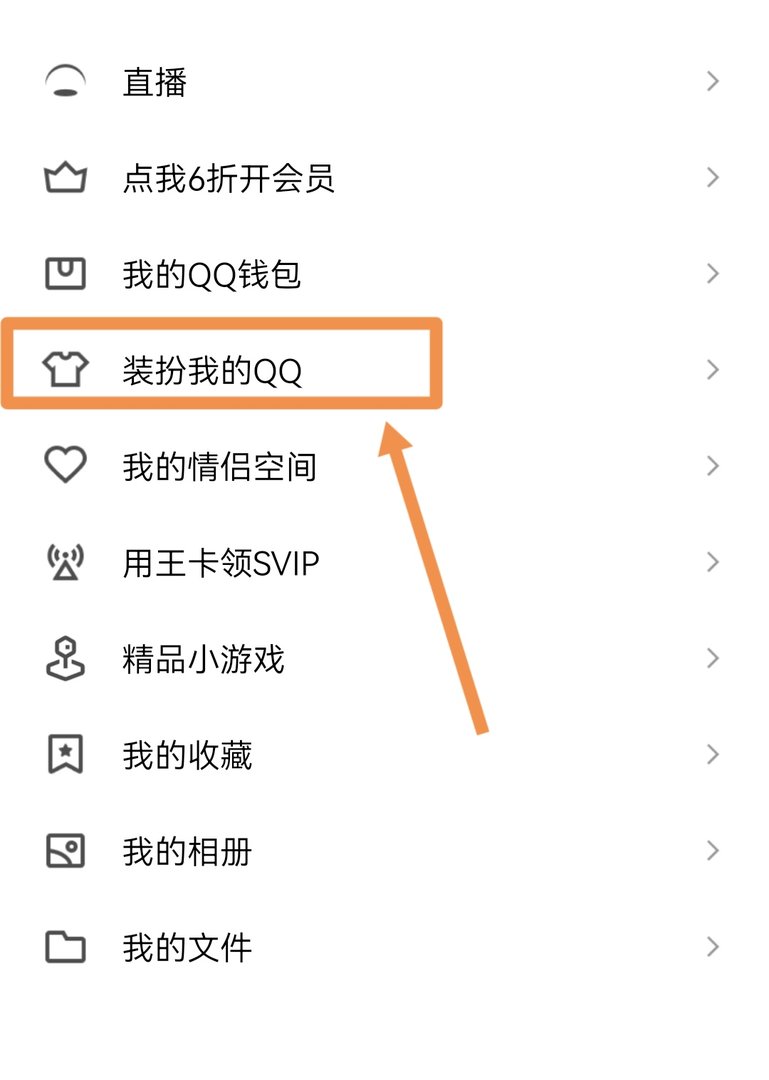
Task: Expand the 直播 row chevron
Action: (x=712, y=80)
